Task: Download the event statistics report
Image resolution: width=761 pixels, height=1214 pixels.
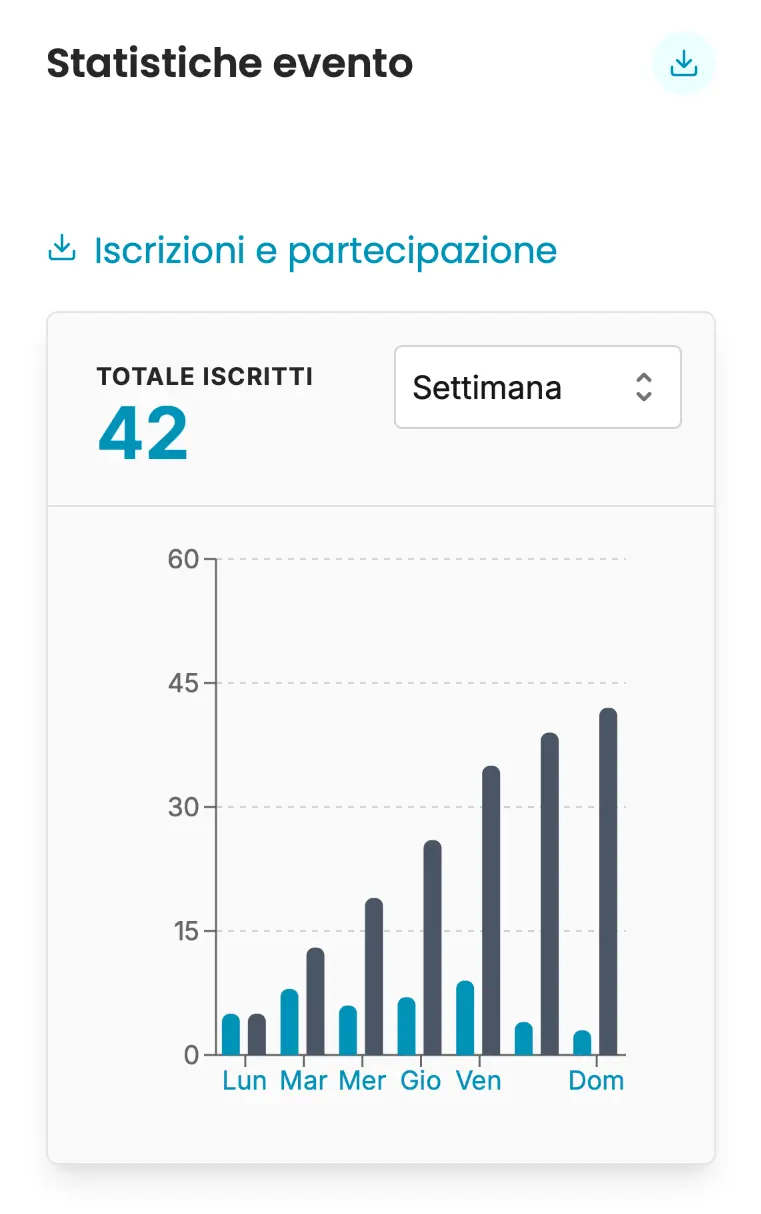Action: tap(684, 64)
